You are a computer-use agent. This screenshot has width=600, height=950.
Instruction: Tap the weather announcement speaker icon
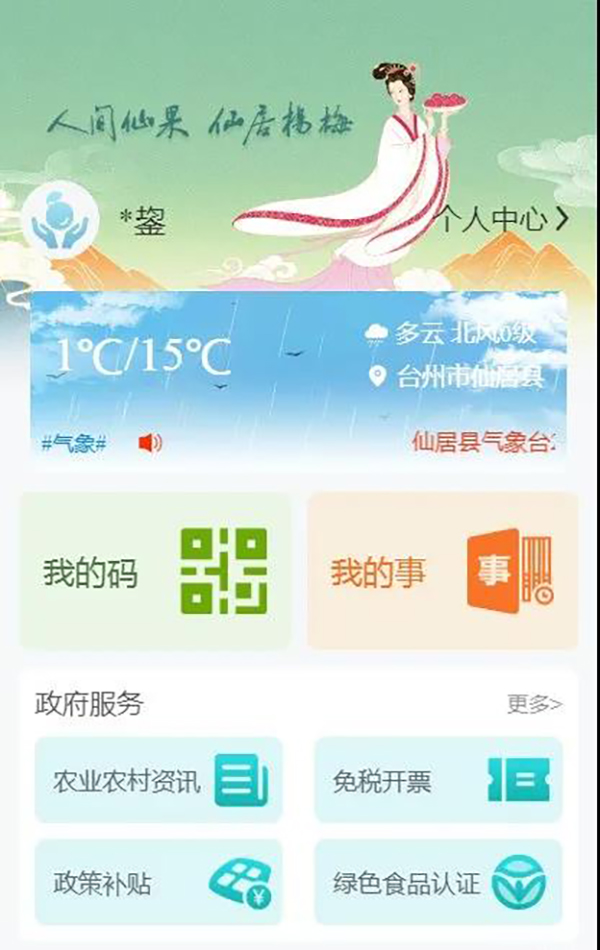point(150,443)
